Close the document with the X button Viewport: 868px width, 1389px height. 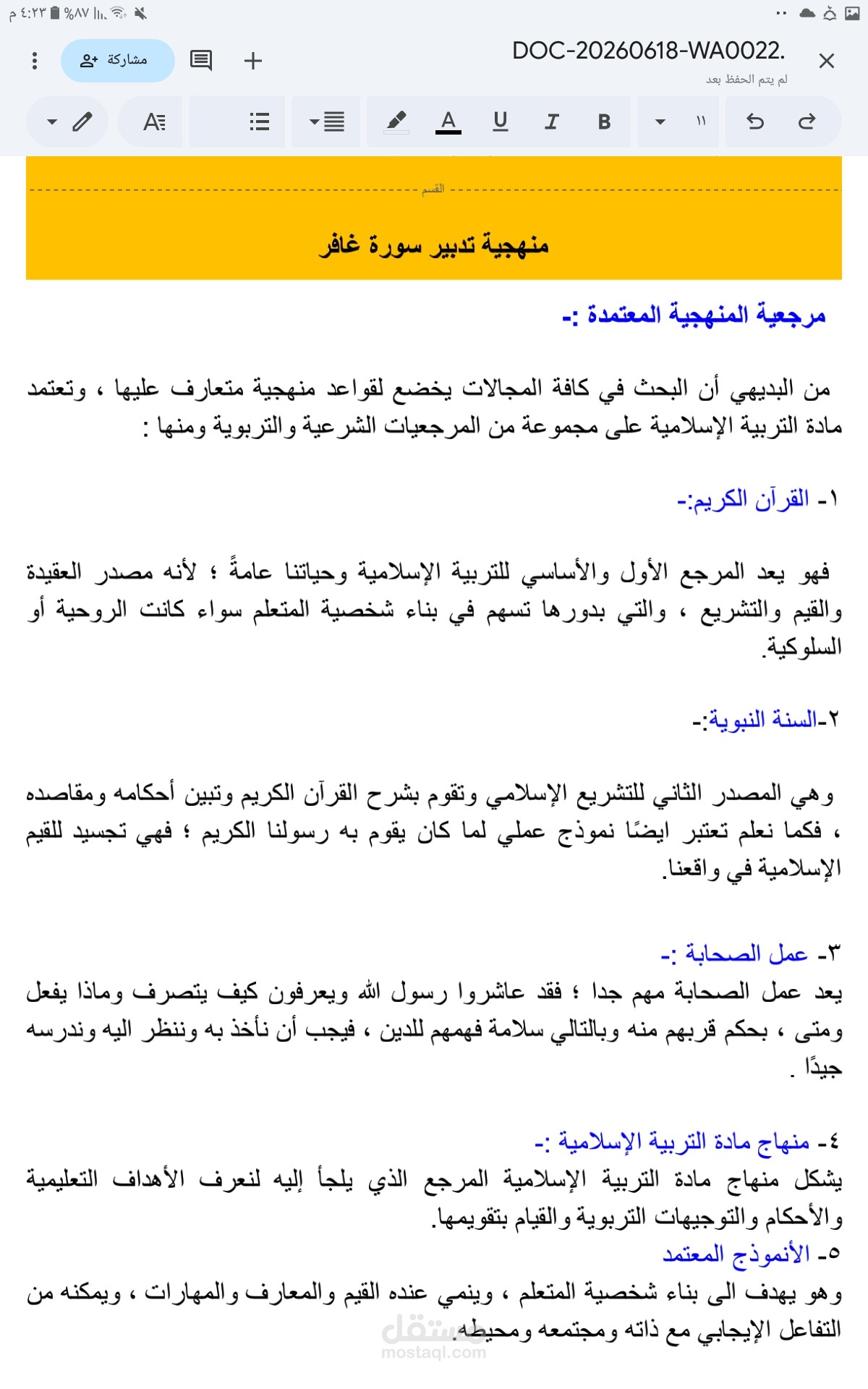tap(826, 61)
